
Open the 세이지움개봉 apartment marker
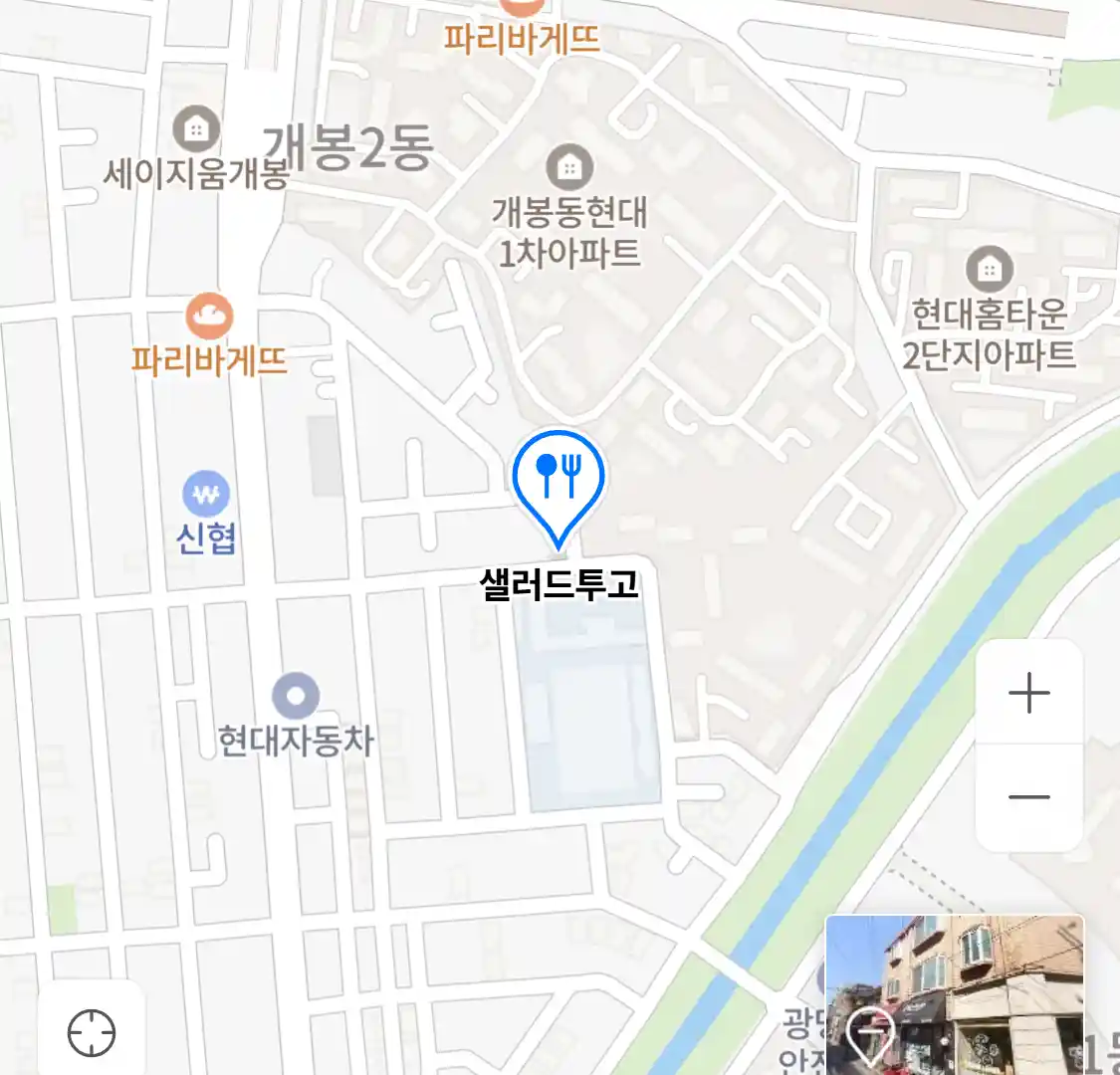click(197, 129)
